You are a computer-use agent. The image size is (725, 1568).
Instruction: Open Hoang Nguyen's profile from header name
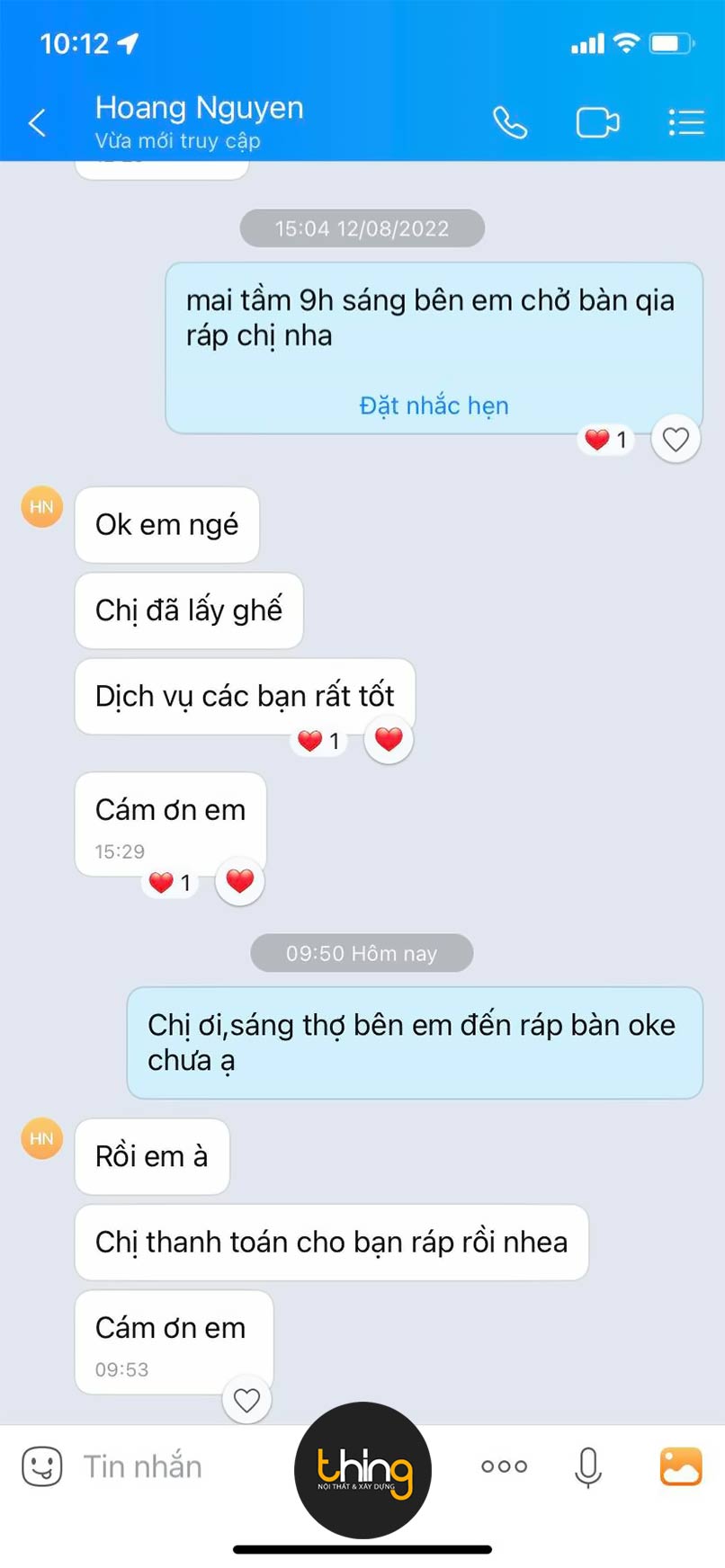(199, 109)
